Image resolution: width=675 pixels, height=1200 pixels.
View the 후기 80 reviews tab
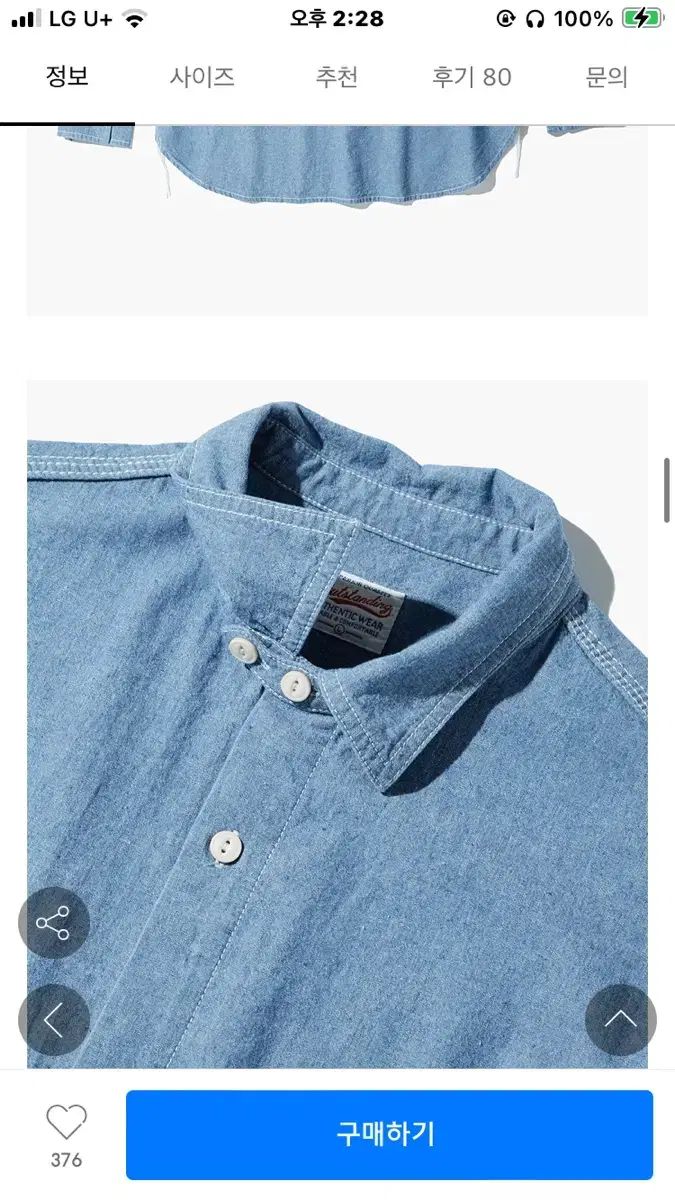coord(472,78)
